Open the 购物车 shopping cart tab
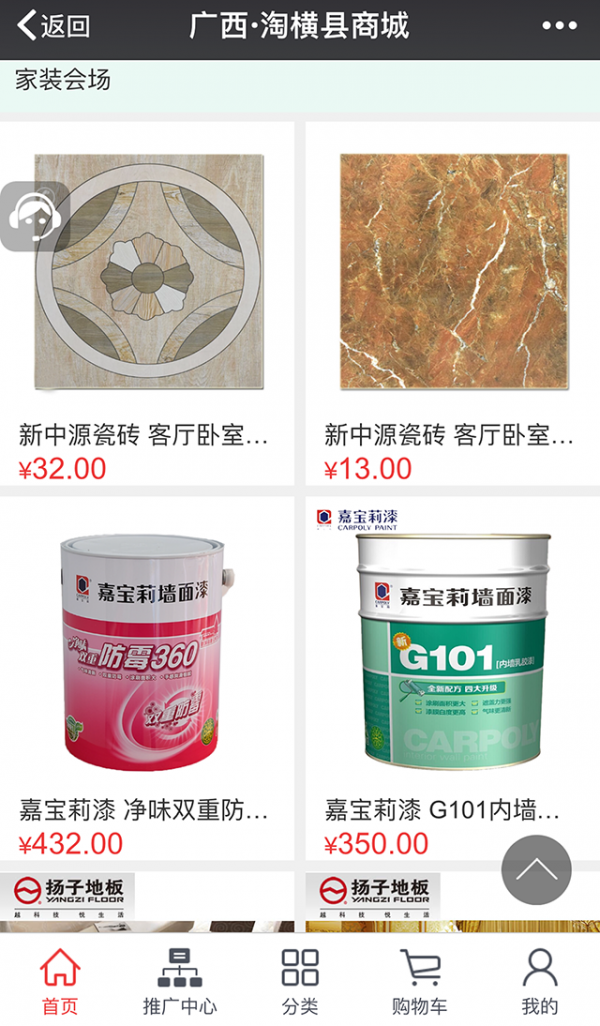Viewport: 600px width, 1026px height. coord(420,981)
